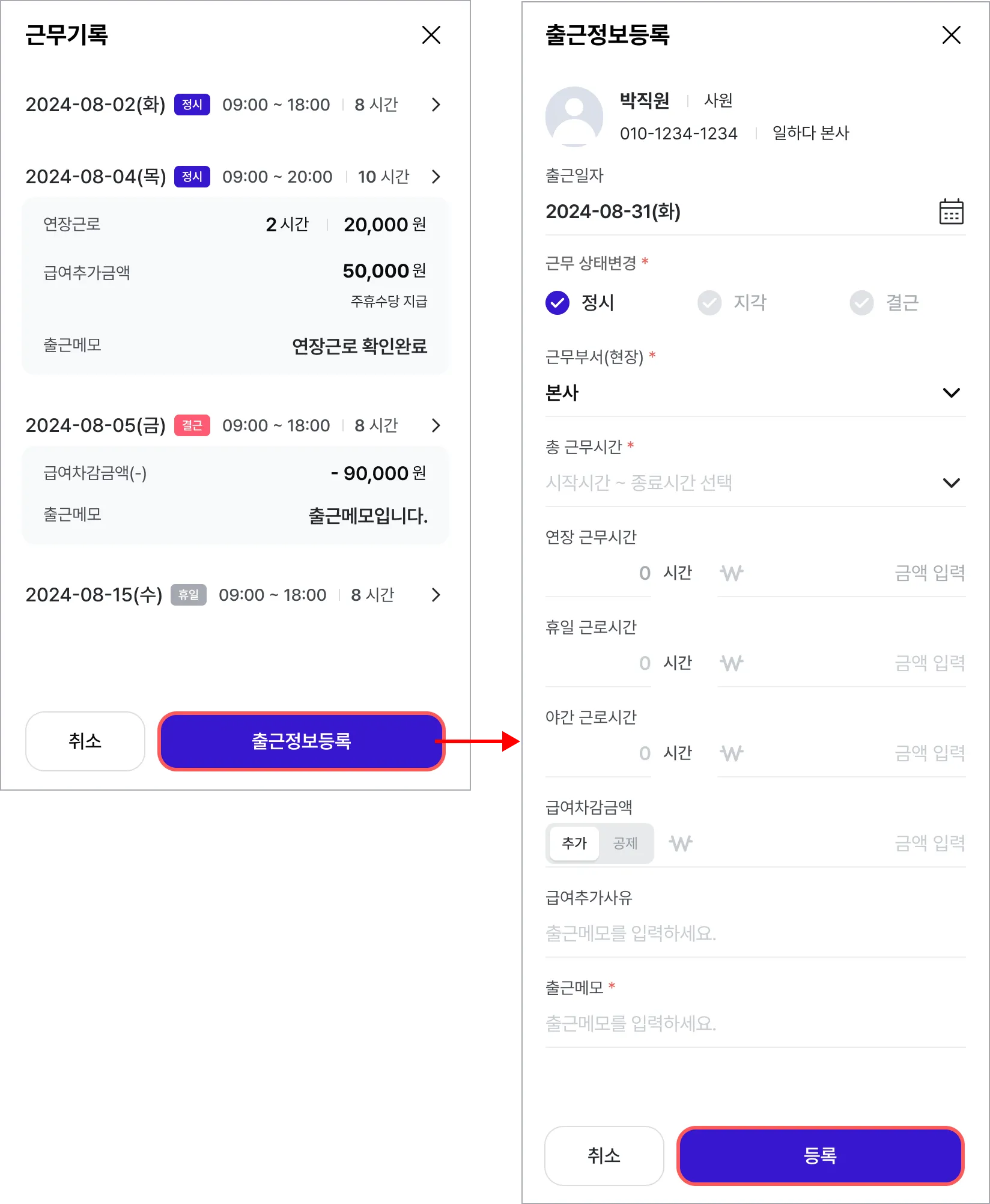The height and width of the screenshot is (1204, 990).
Task: Open the 총 근무시간 time selector
Action: [x=951, y=483]
